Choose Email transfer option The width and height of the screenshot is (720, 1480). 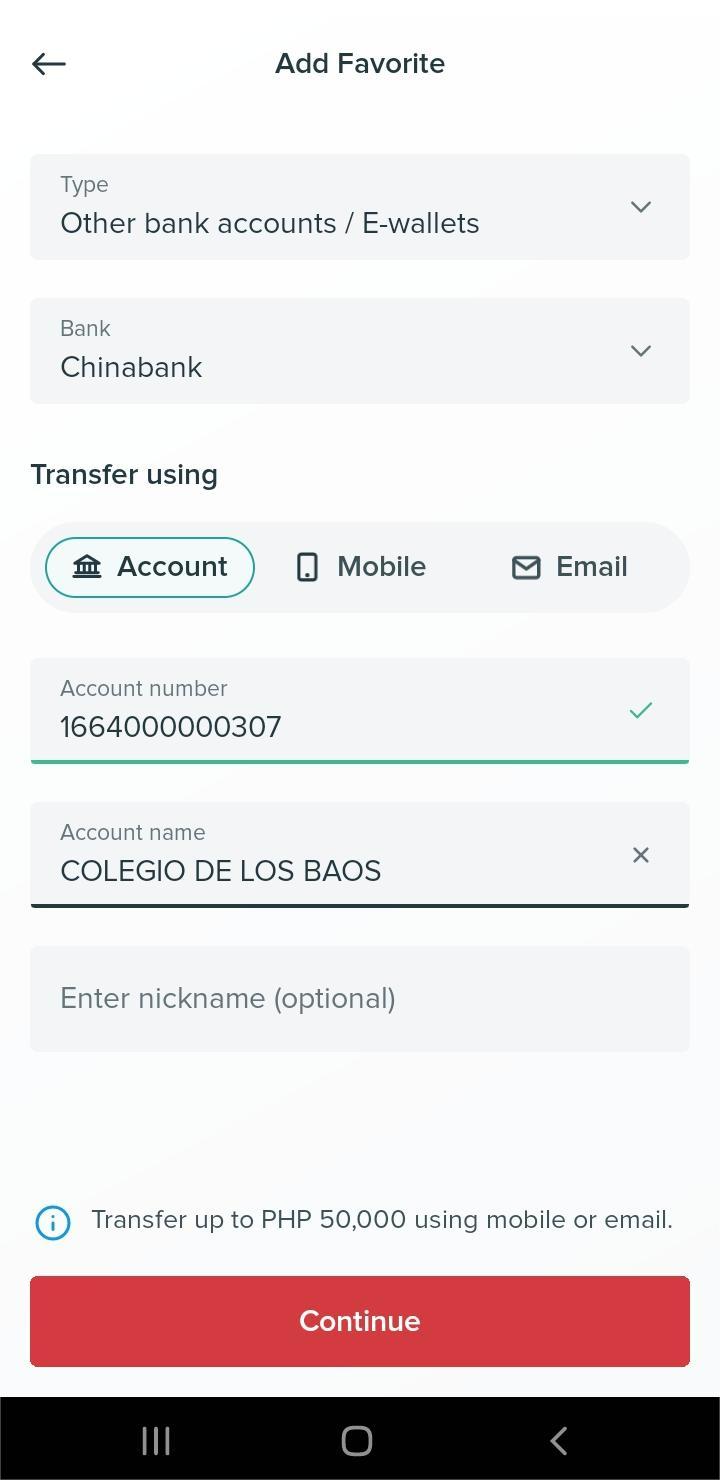pyautogui.click(x=570, y=567)
